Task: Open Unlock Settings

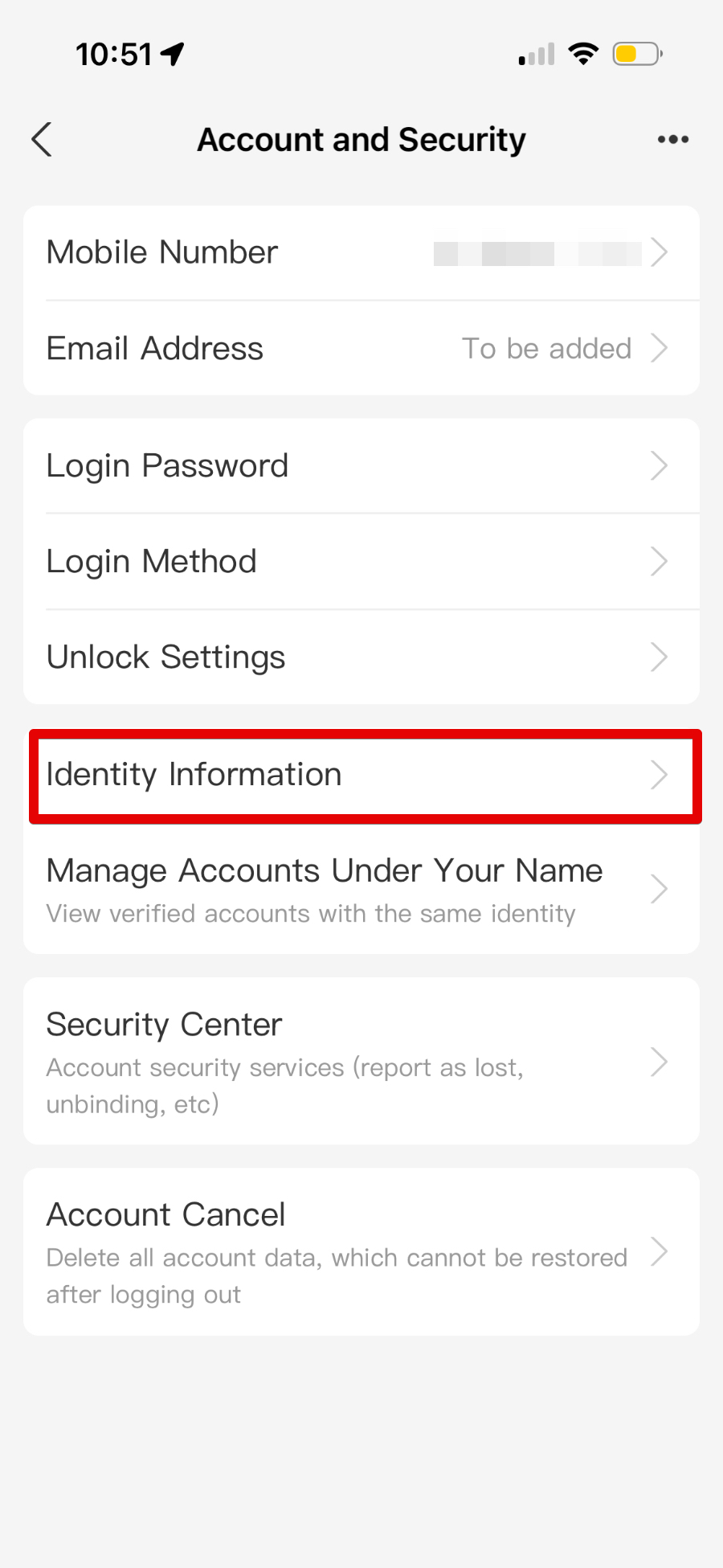Action: click(x=361, y=657)
